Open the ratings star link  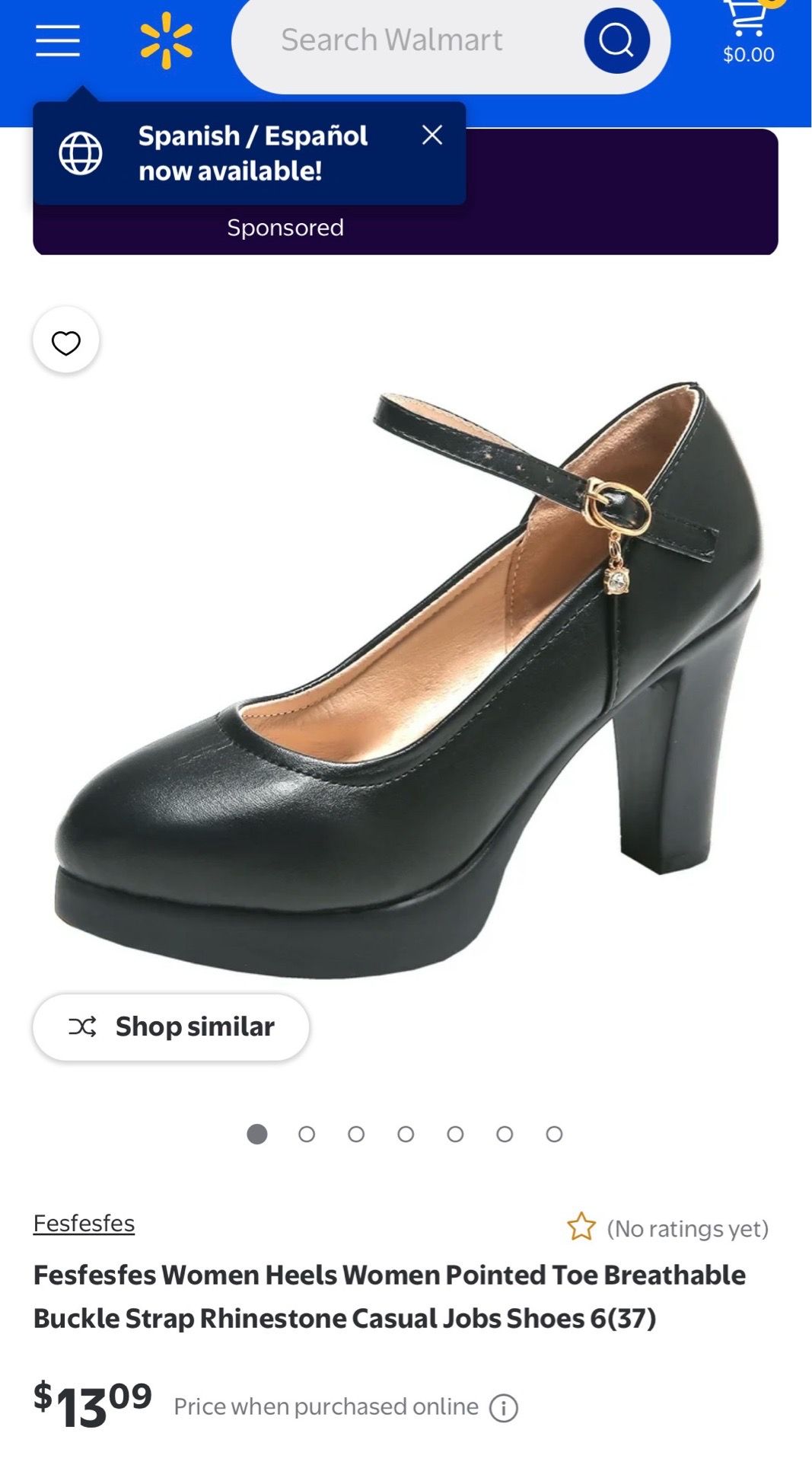point(667,1227)
